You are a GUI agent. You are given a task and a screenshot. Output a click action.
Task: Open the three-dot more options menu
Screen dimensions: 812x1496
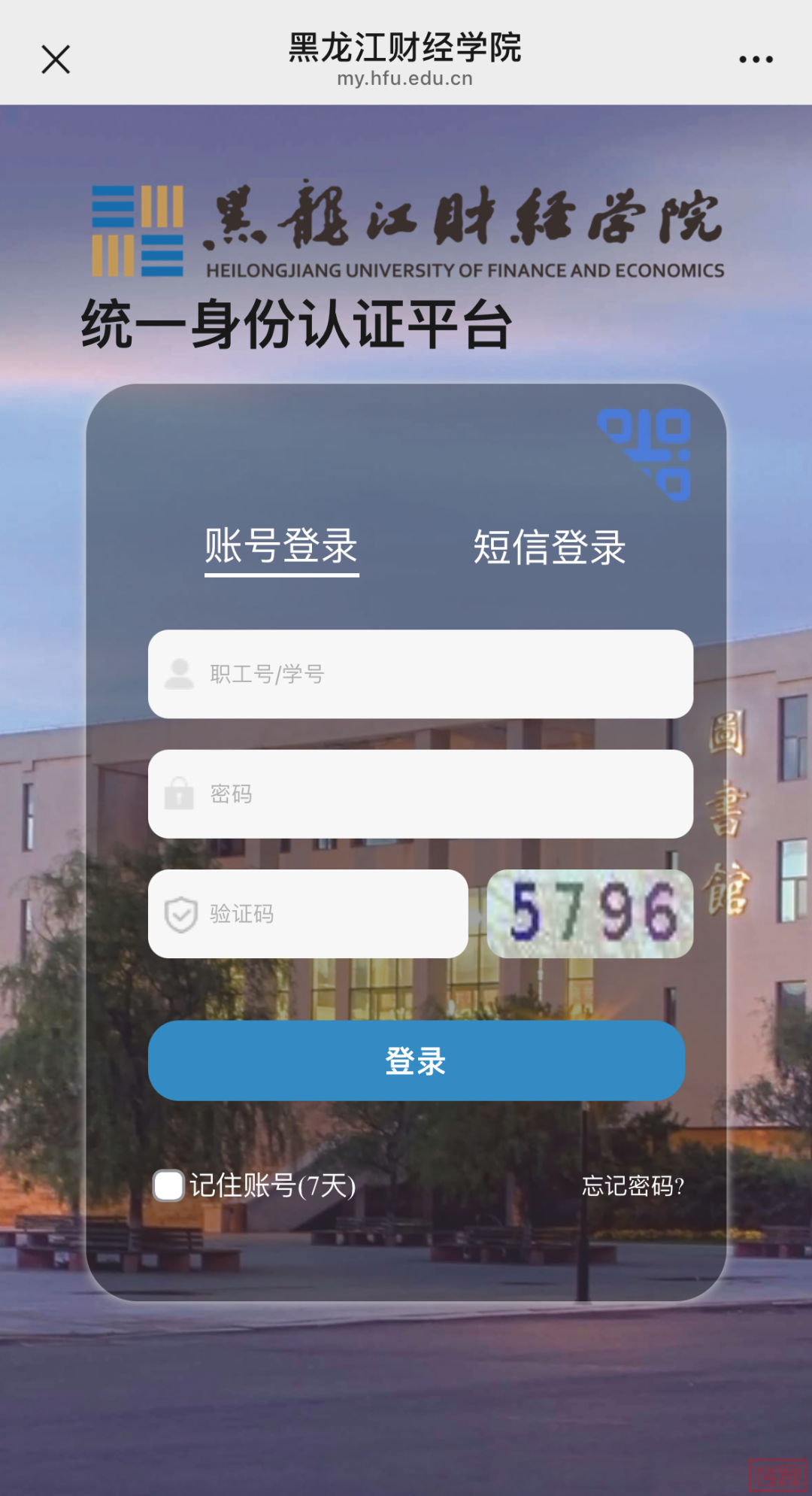click(755, 59)
